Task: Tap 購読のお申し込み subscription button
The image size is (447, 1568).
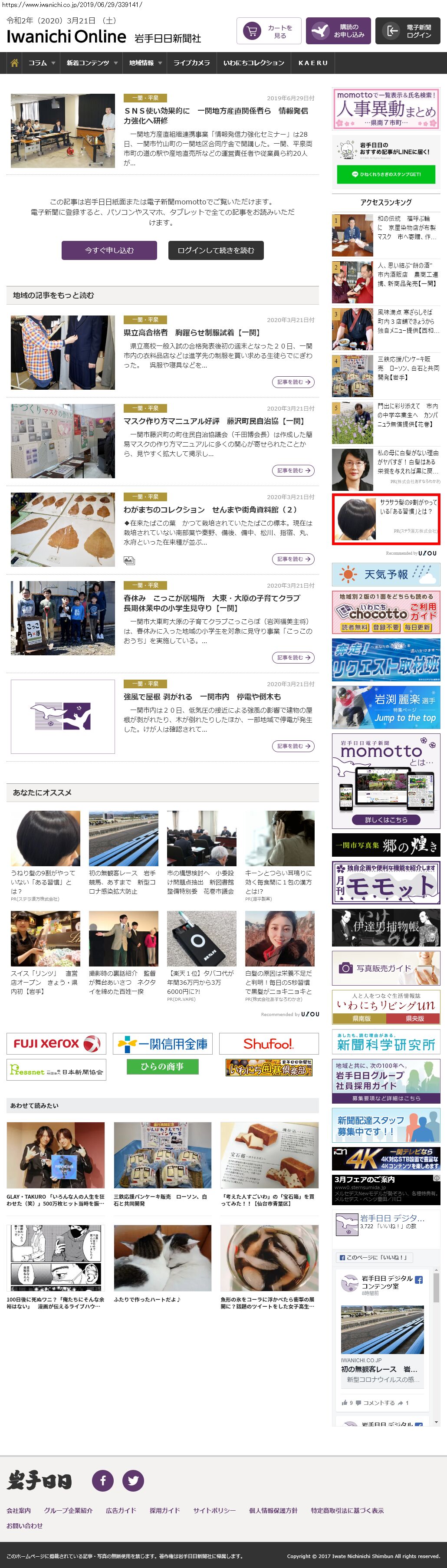Action: (x=338, y=31)
